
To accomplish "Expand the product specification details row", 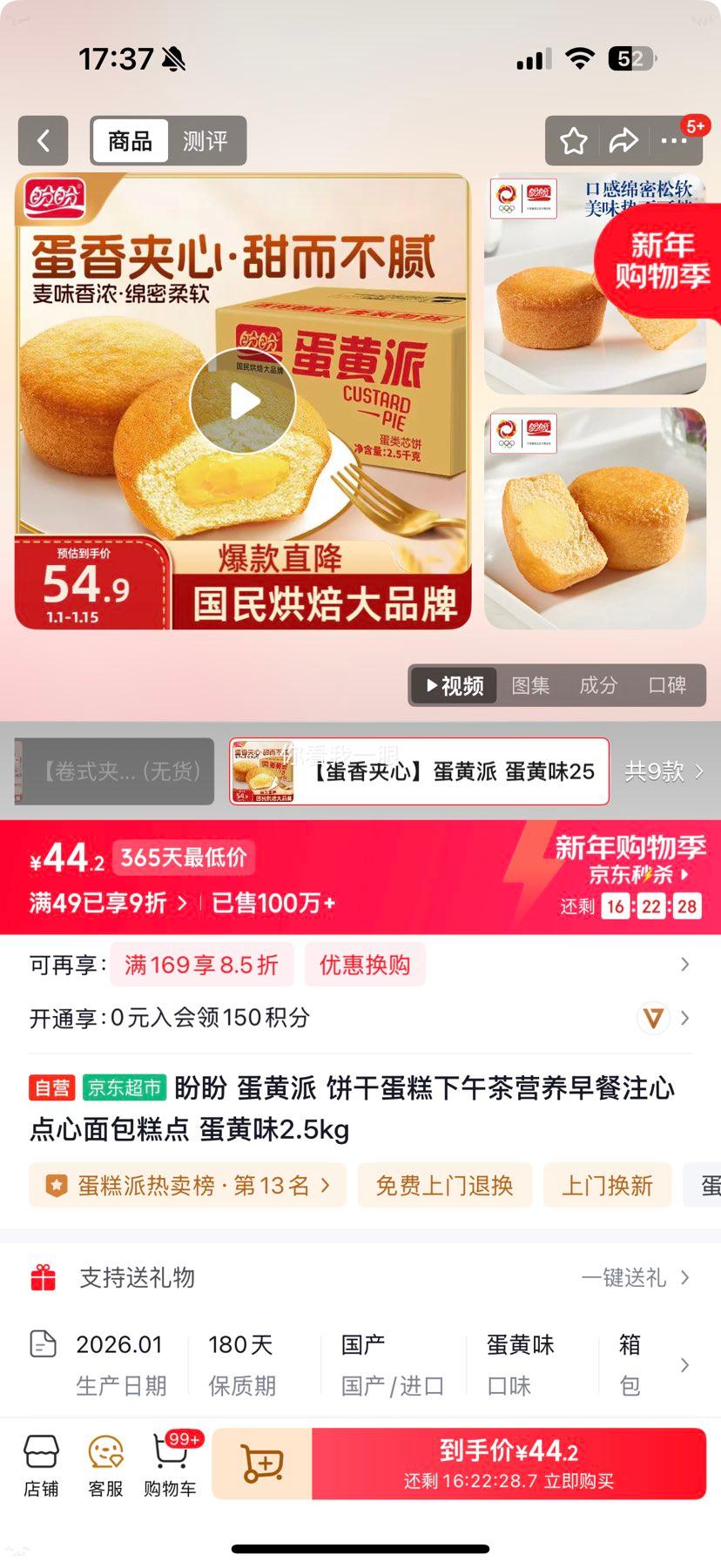I will (x=686, y=1365).
